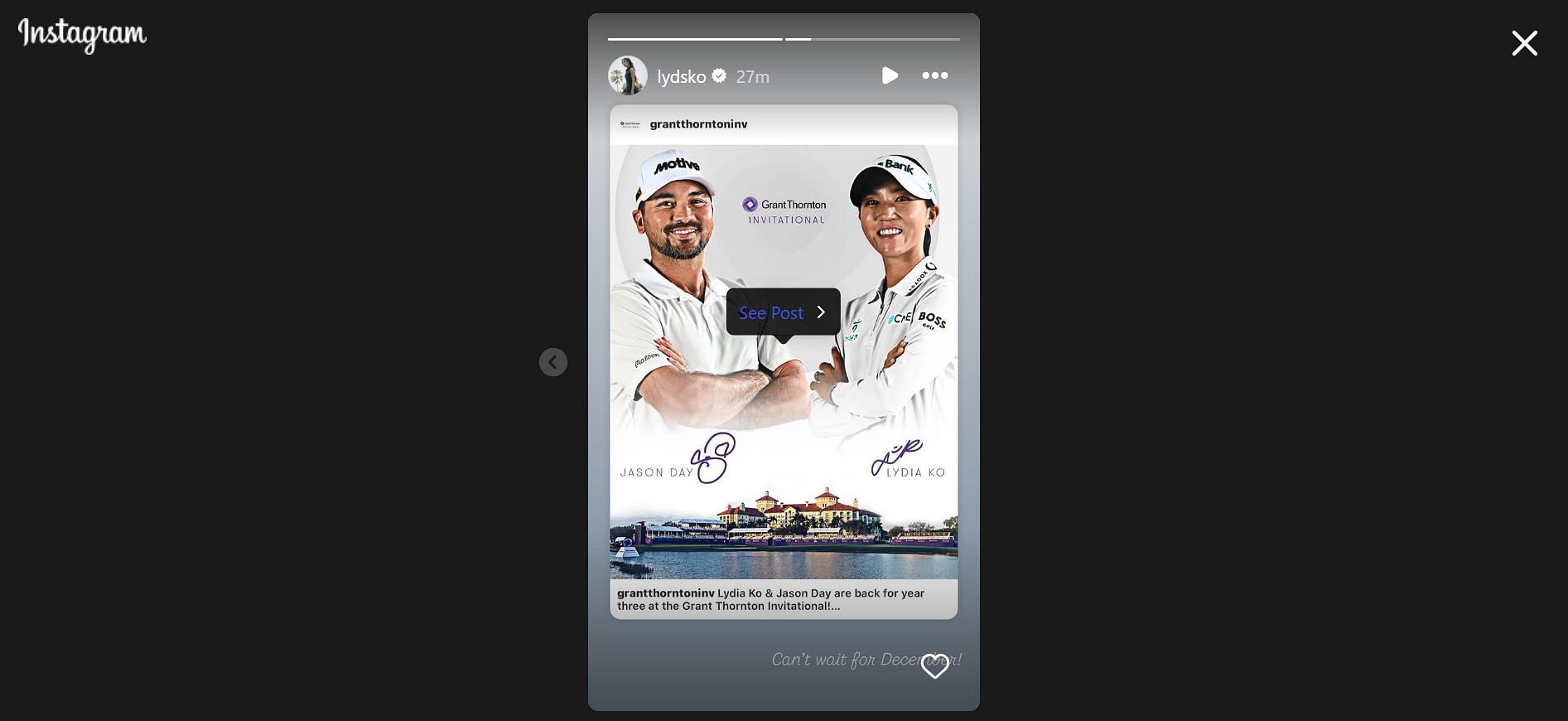1568x721 pixels.
Task: Open the story options menu
Action: tap(935, 75)
